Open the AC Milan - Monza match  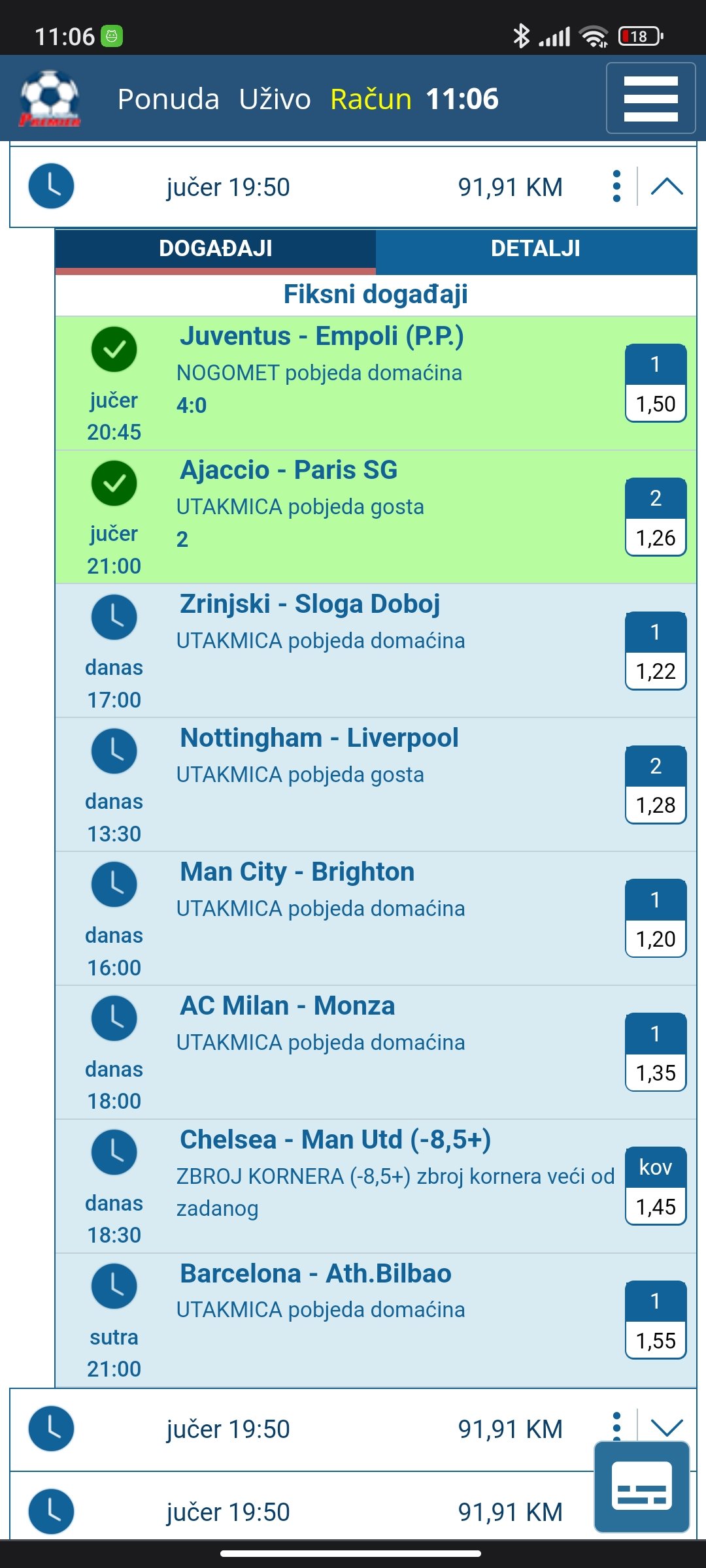pos(376,1053)
